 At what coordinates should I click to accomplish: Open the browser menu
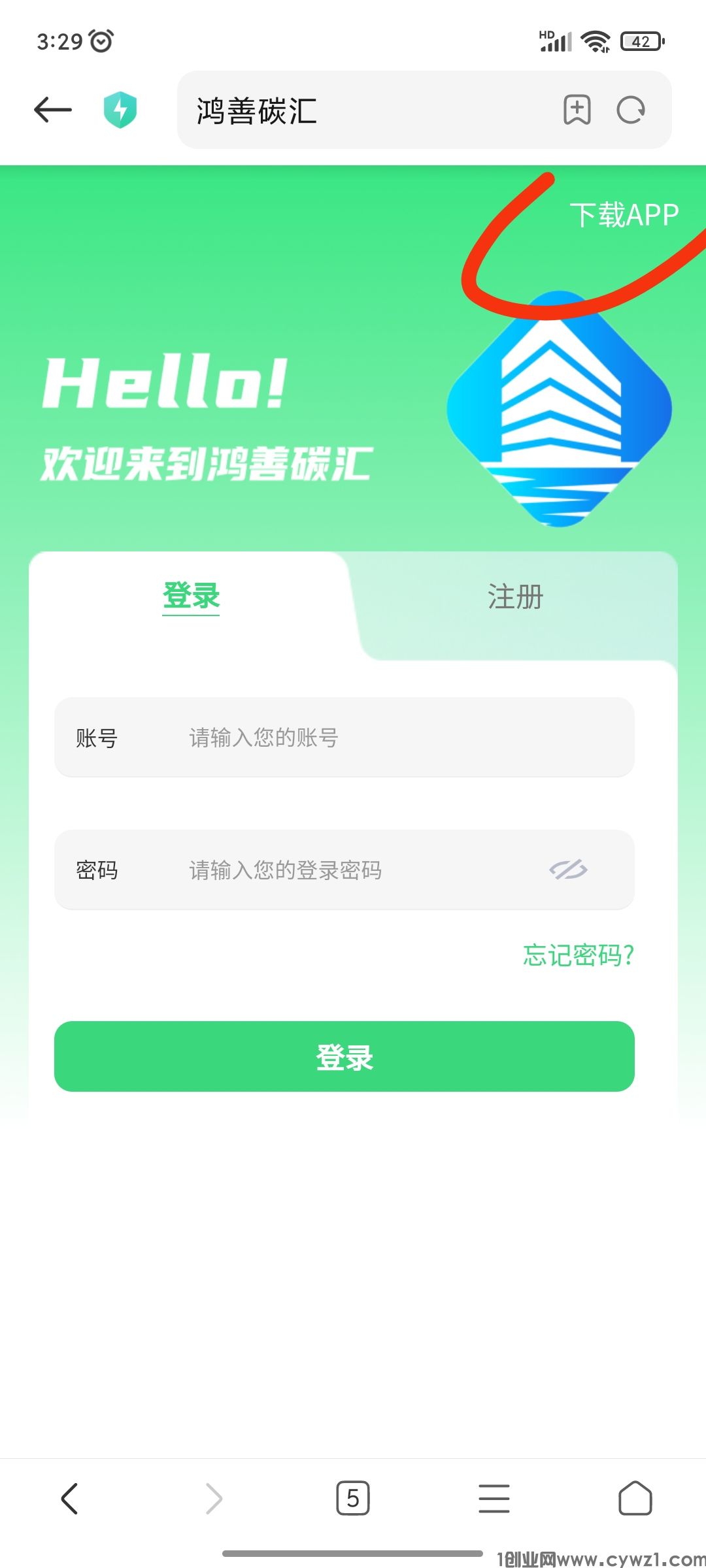(494, 1498)
